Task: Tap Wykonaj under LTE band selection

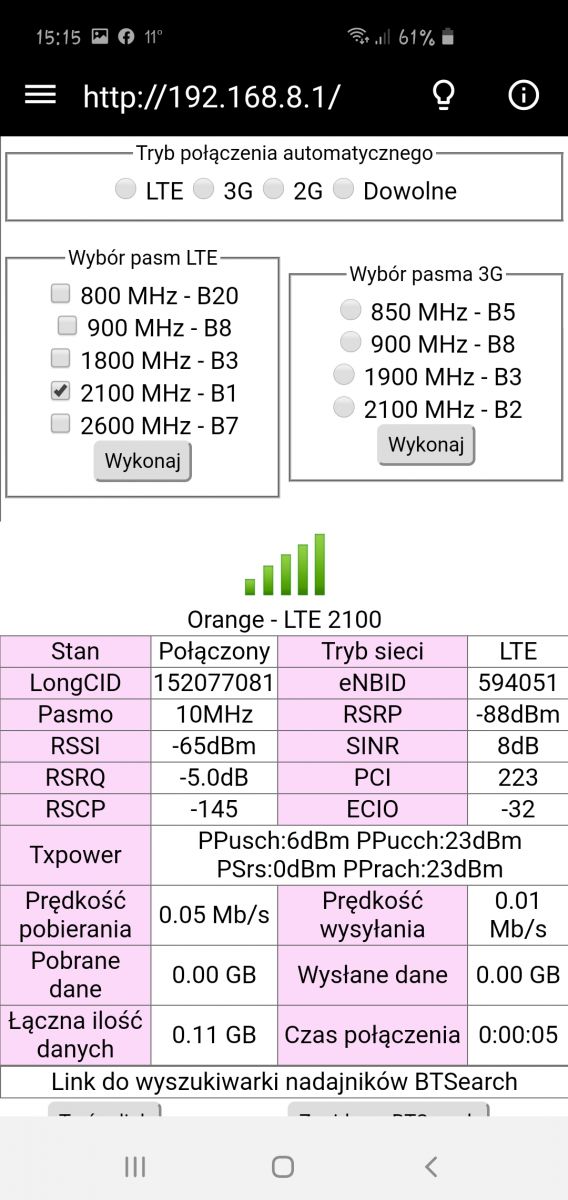Action: (142, 461)
